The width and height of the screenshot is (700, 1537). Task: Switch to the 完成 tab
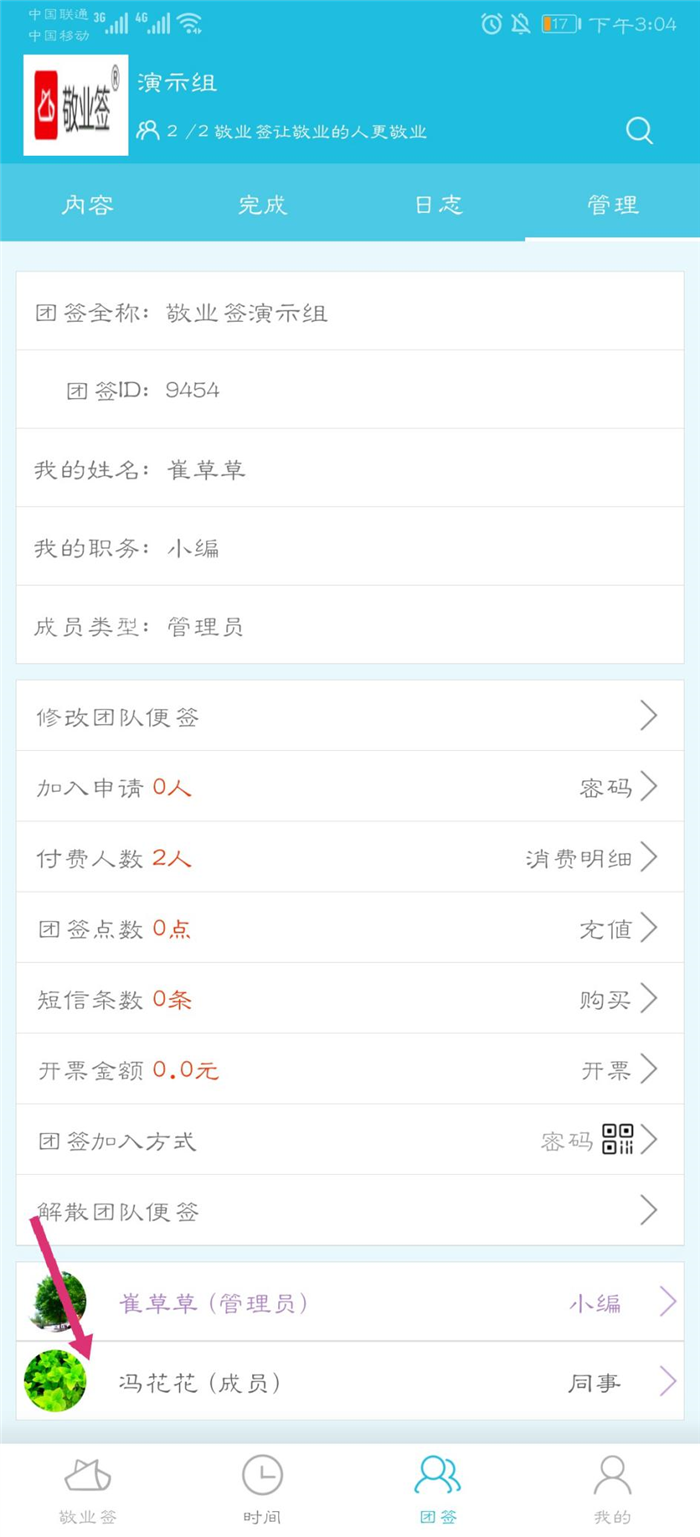tap(263, 205)
